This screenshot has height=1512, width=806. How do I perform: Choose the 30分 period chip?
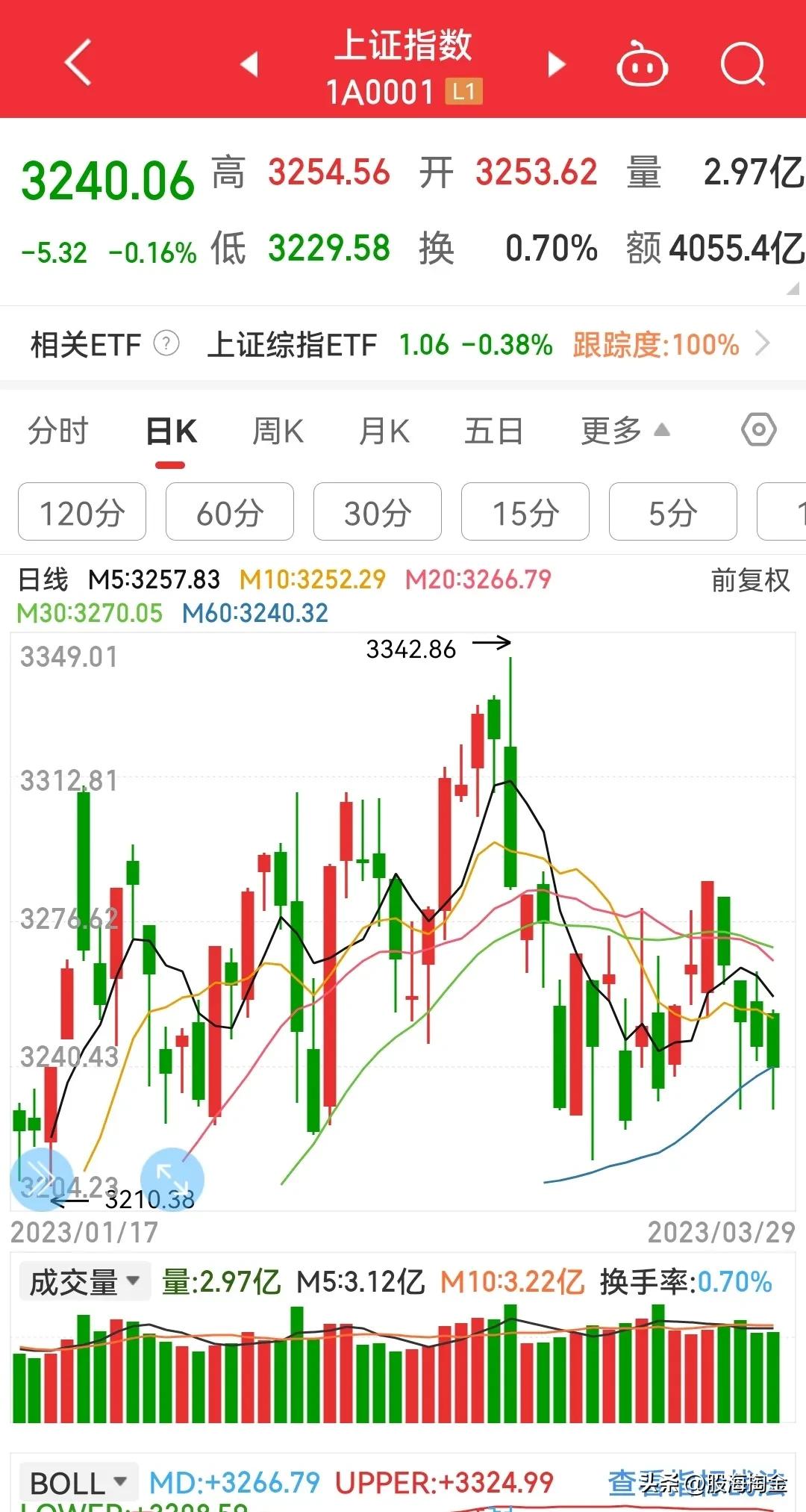coord(378,511)
